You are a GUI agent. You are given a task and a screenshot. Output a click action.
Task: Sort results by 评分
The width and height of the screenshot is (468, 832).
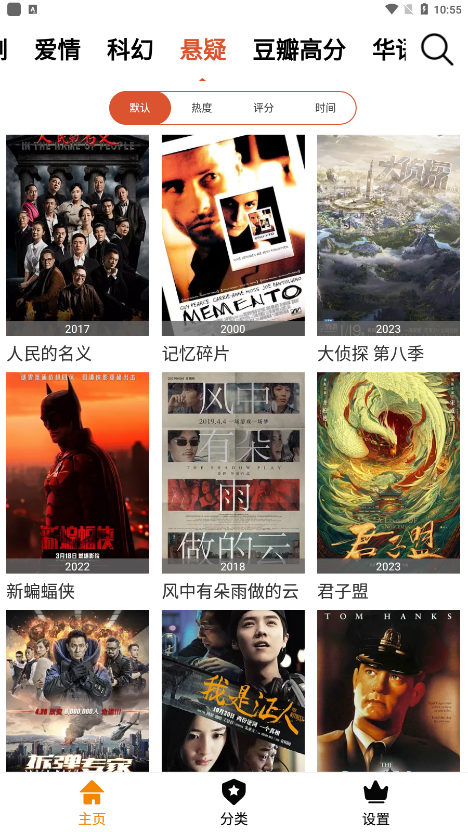(263, 108)
